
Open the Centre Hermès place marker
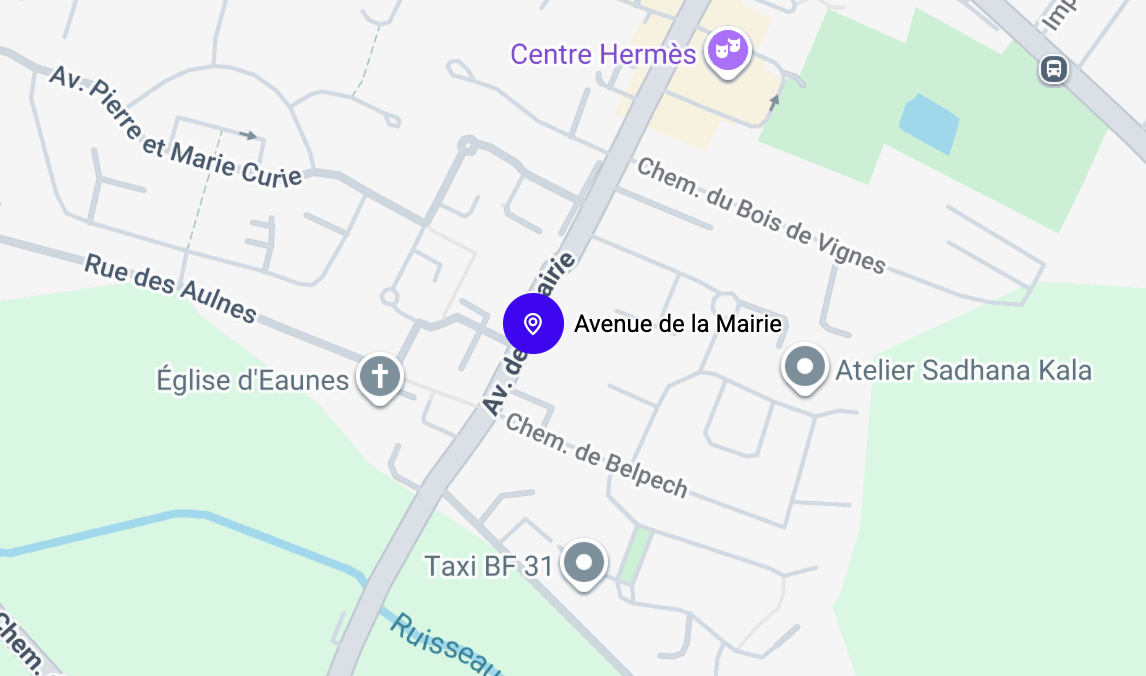[727, 50]
